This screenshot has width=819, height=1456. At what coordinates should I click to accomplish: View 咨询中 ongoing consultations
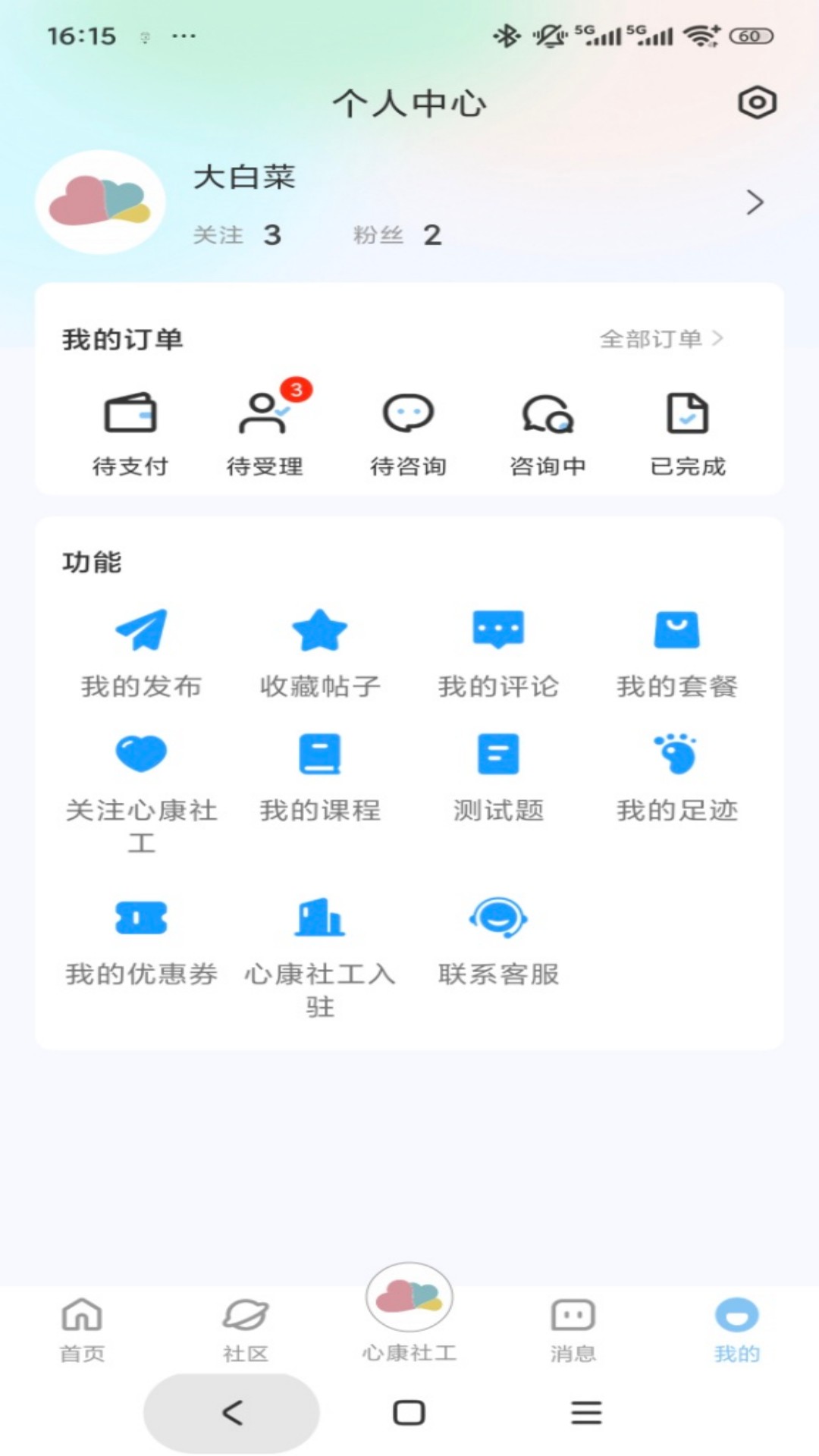click(548, 433)
